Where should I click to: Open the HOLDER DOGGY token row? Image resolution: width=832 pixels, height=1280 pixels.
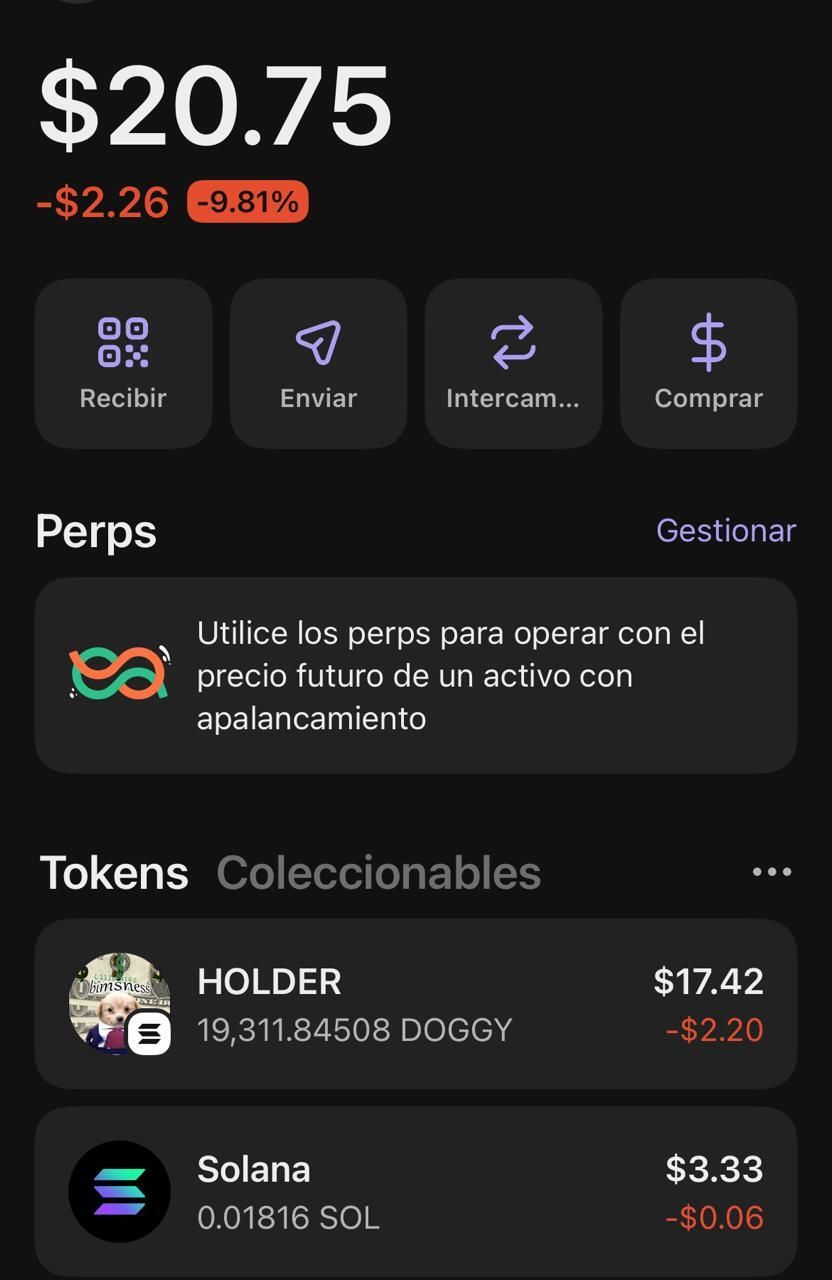[415, 1004]
